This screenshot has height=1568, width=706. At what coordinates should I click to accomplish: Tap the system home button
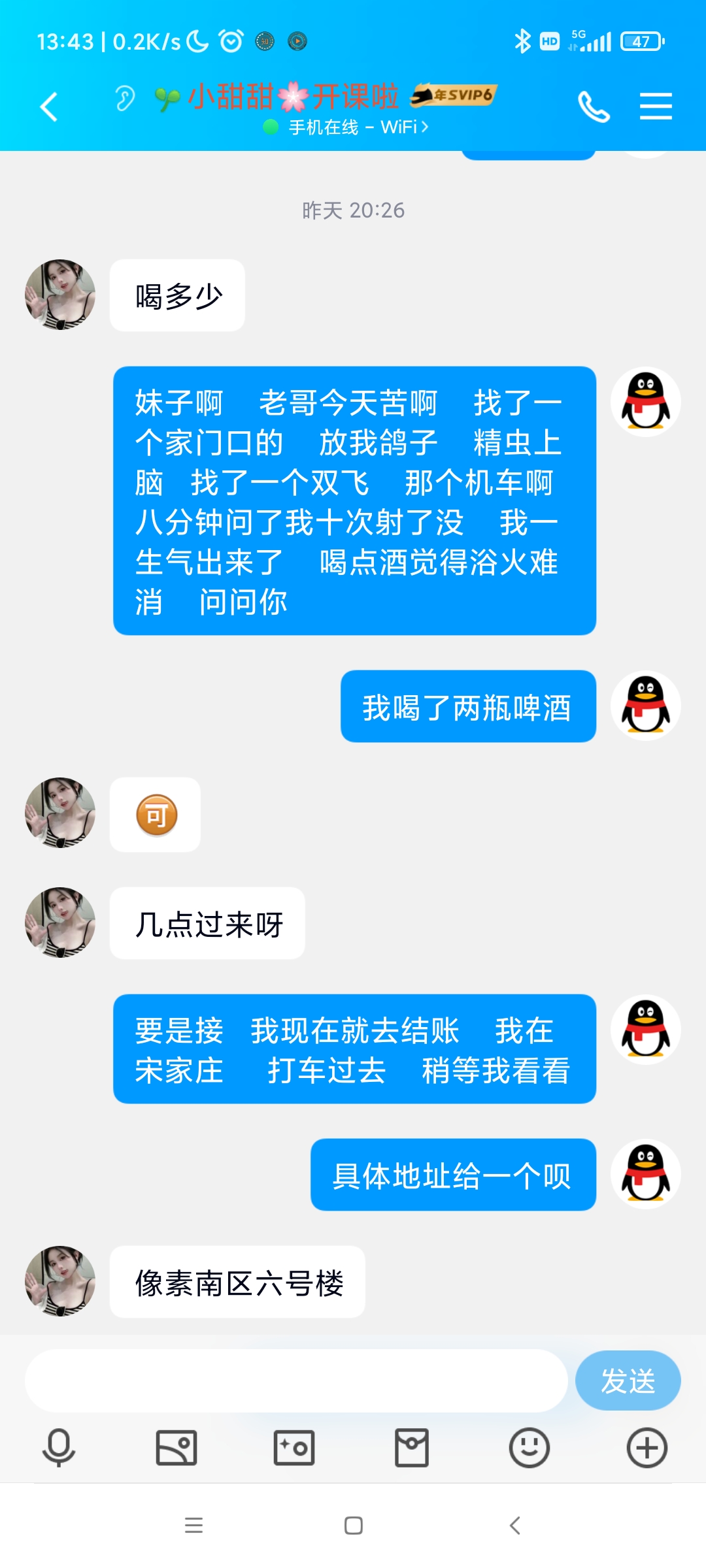(x=354, y=1526)
